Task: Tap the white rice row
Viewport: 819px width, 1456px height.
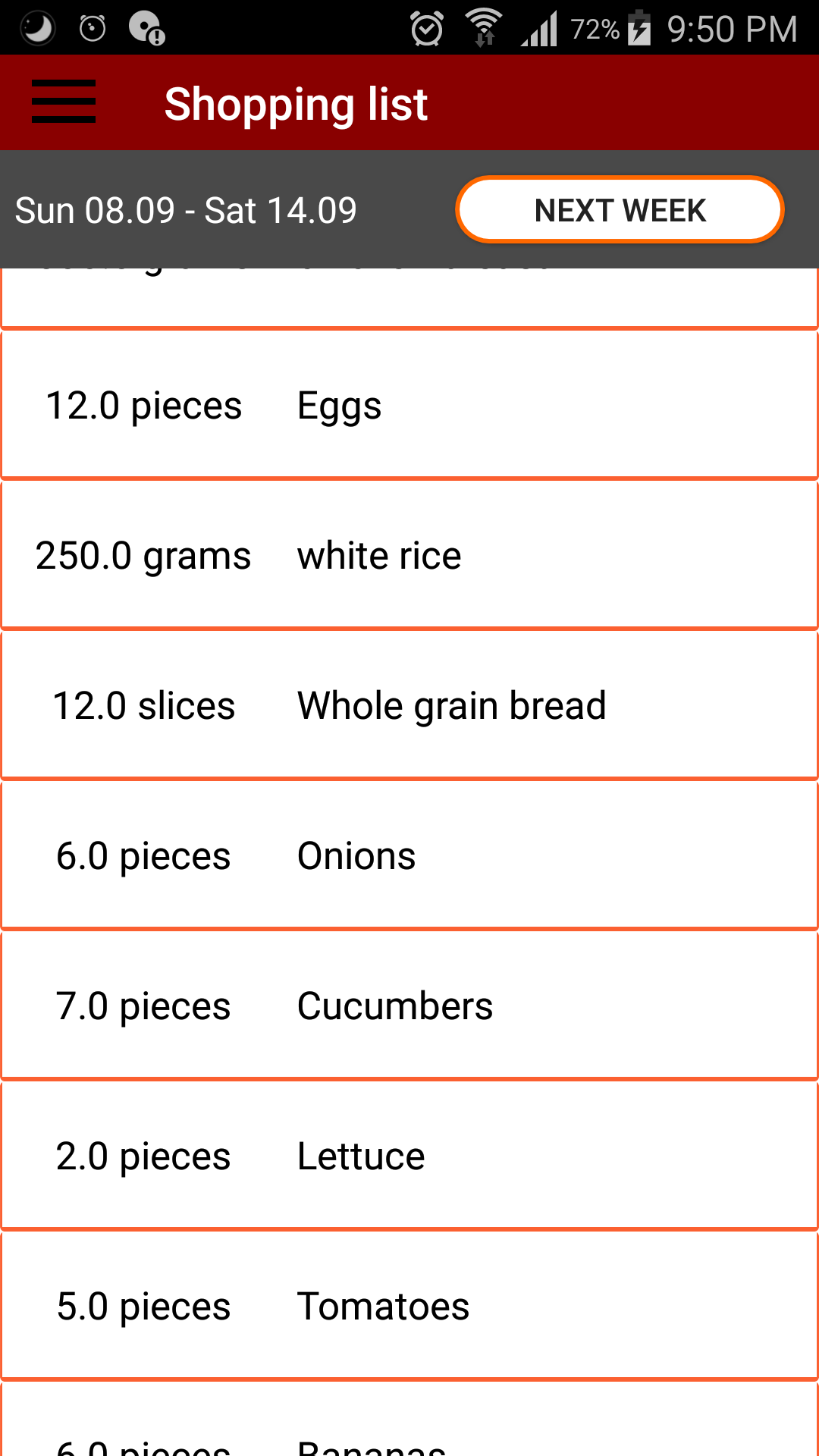Action: pos(409,555)
